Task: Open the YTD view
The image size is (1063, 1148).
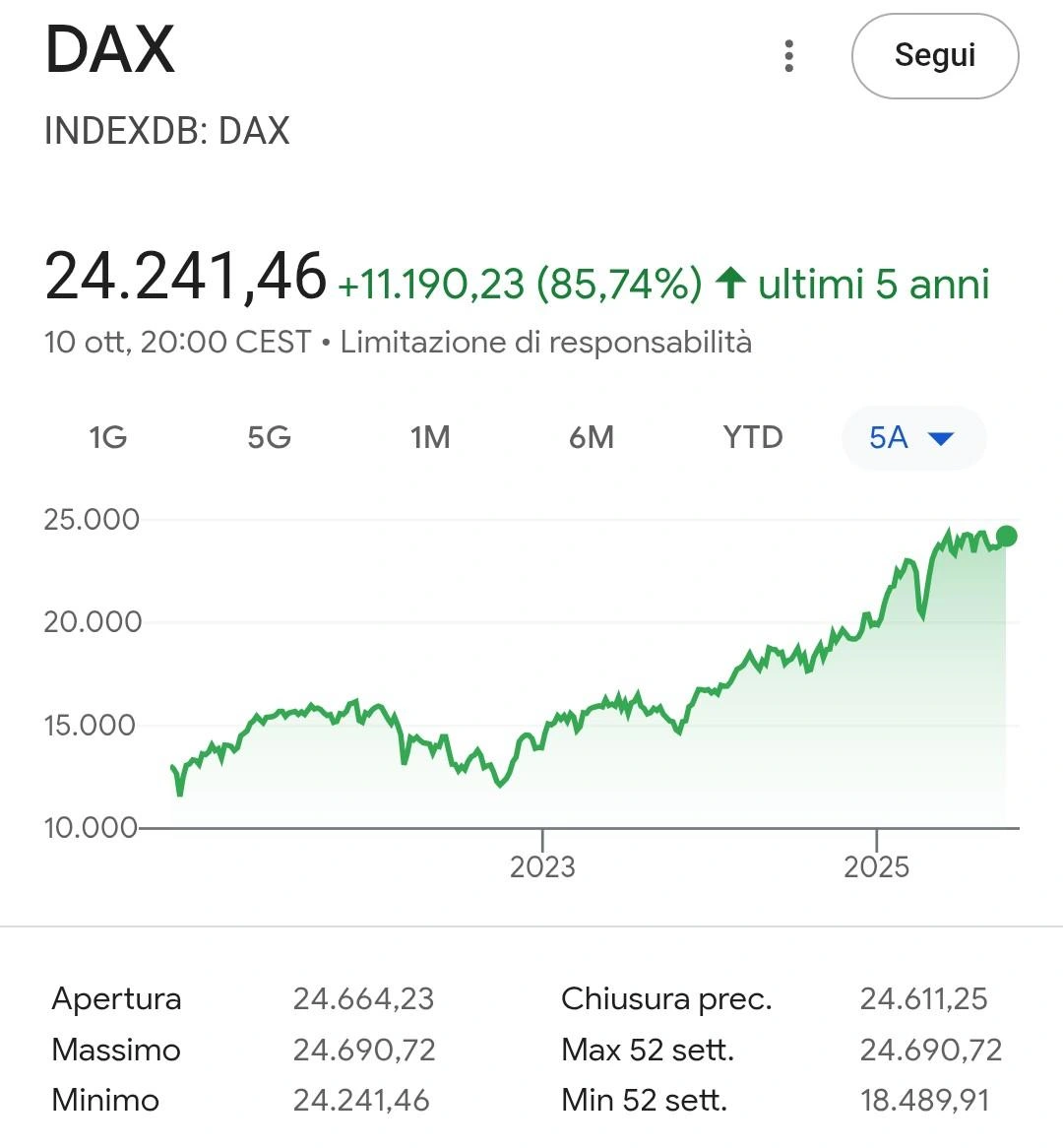Action: 752,438
